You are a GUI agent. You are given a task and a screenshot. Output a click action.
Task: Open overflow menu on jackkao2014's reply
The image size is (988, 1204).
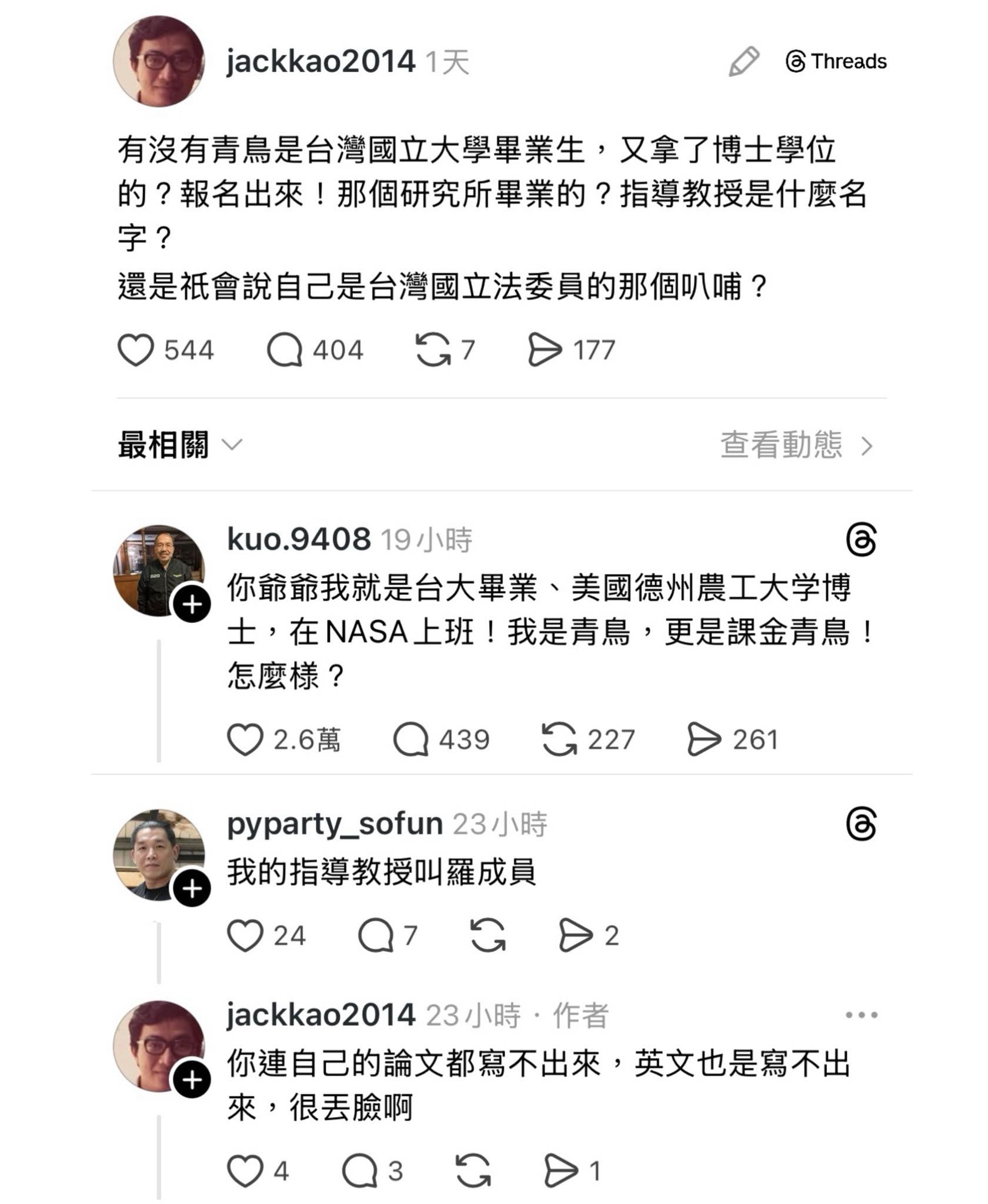(861, 1015)
